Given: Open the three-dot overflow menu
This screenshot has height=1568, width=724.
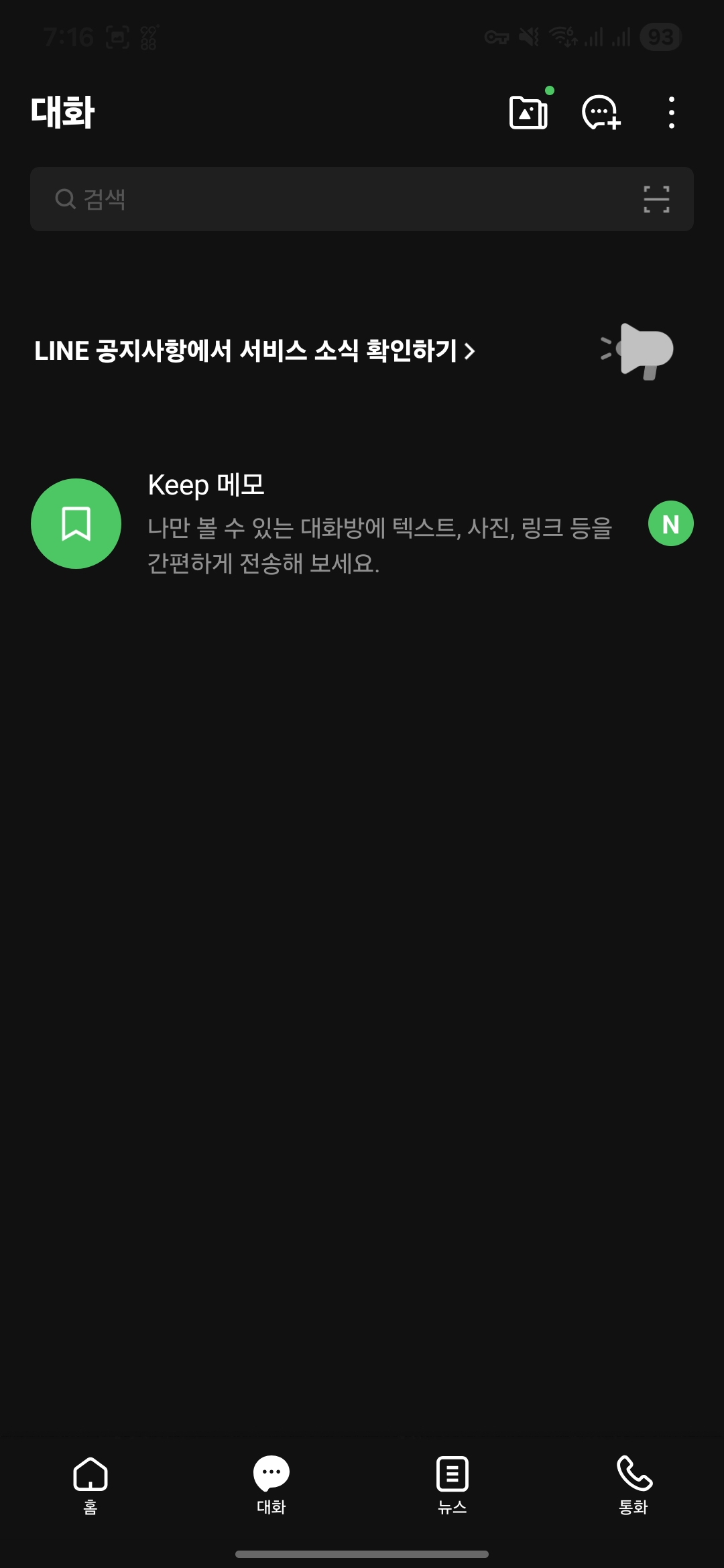Looking at the screenshot, I should 671,113.
